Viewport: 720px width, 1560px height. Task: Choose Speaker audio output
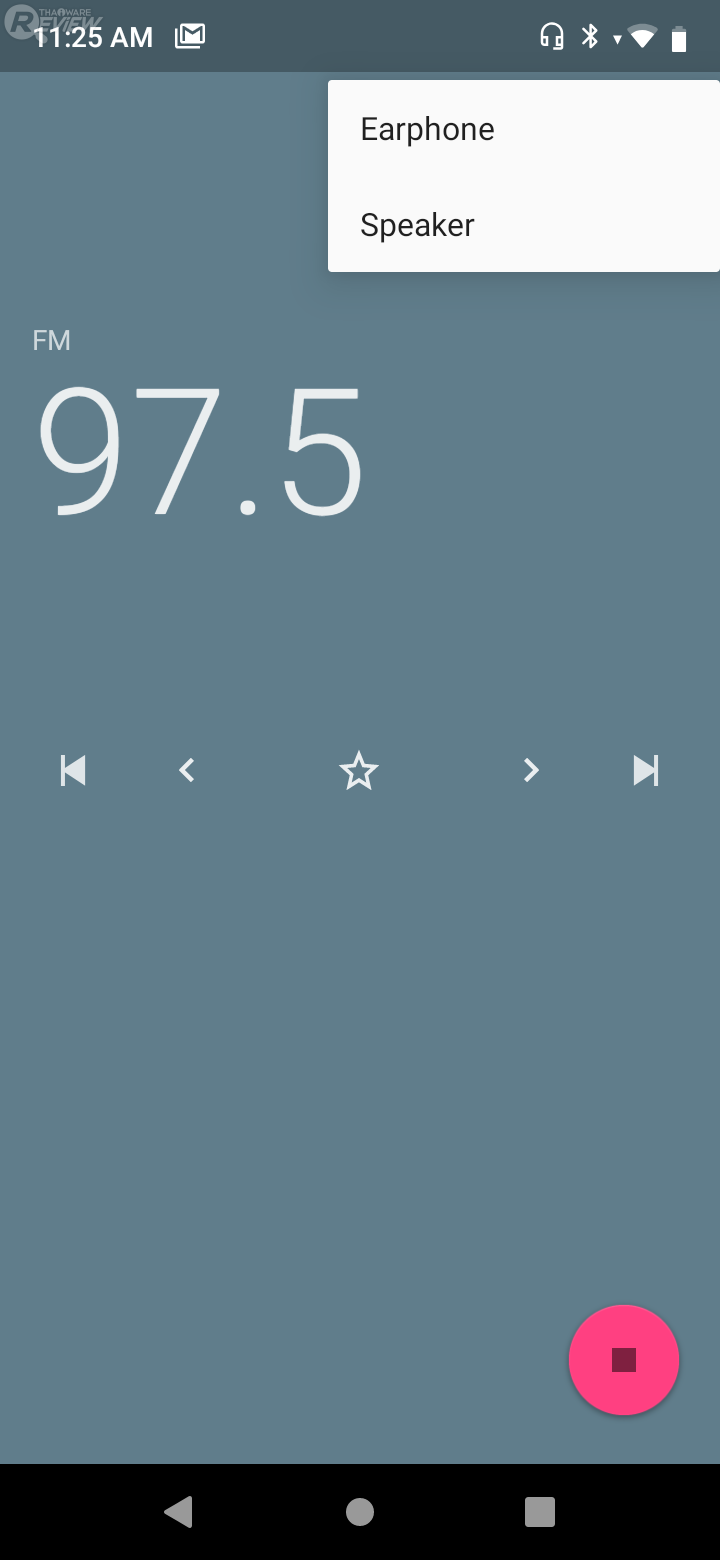(x=417, y=225)
